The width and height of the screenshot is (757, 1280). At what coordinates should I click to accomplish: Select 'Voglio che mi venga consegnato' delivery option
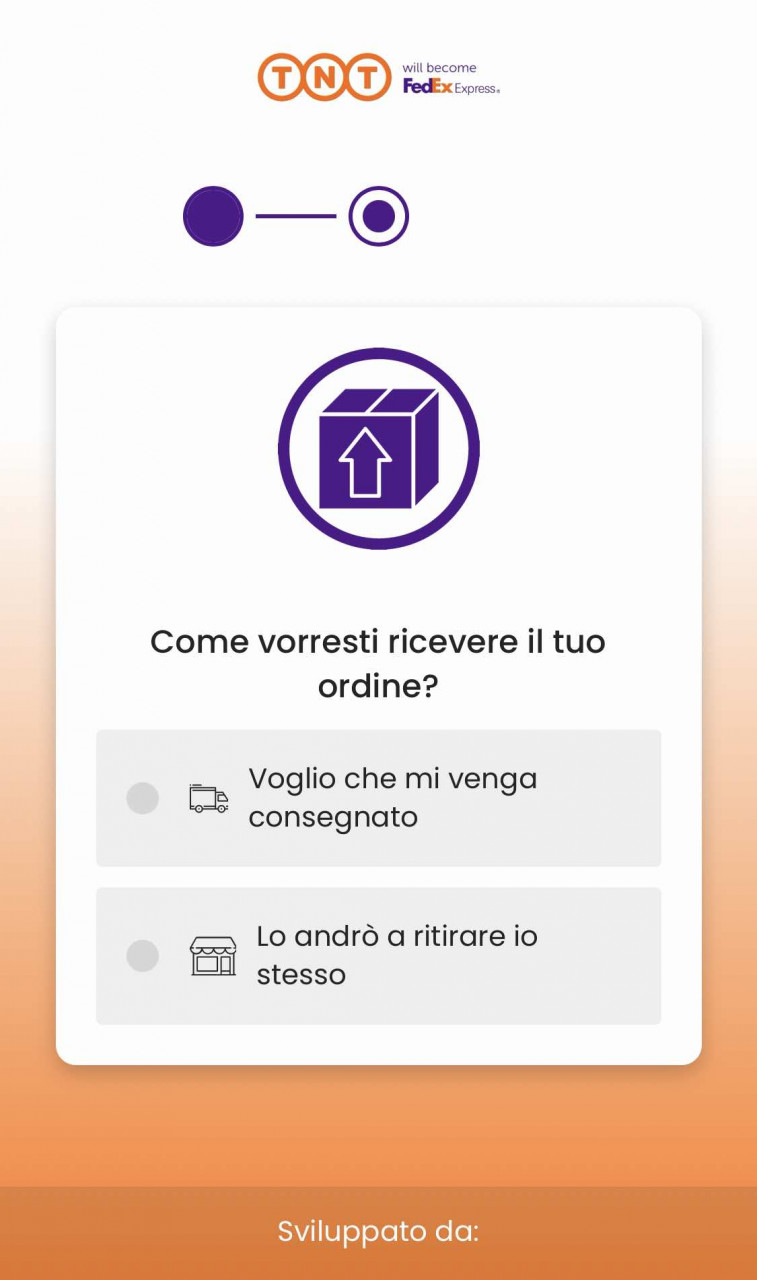378,798
